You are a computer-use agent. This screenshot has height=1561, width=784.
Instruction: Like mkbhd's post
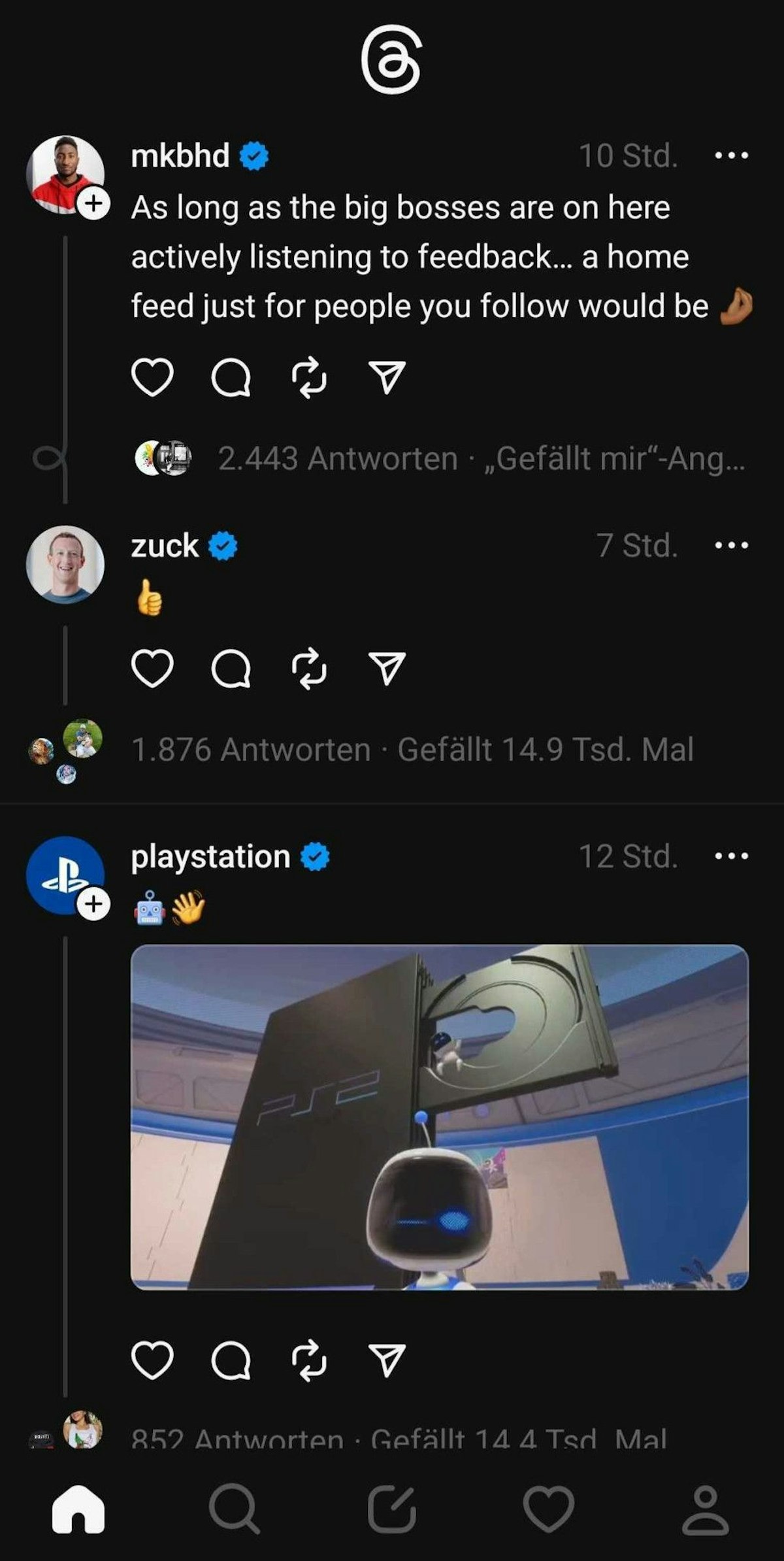[152, 378]
